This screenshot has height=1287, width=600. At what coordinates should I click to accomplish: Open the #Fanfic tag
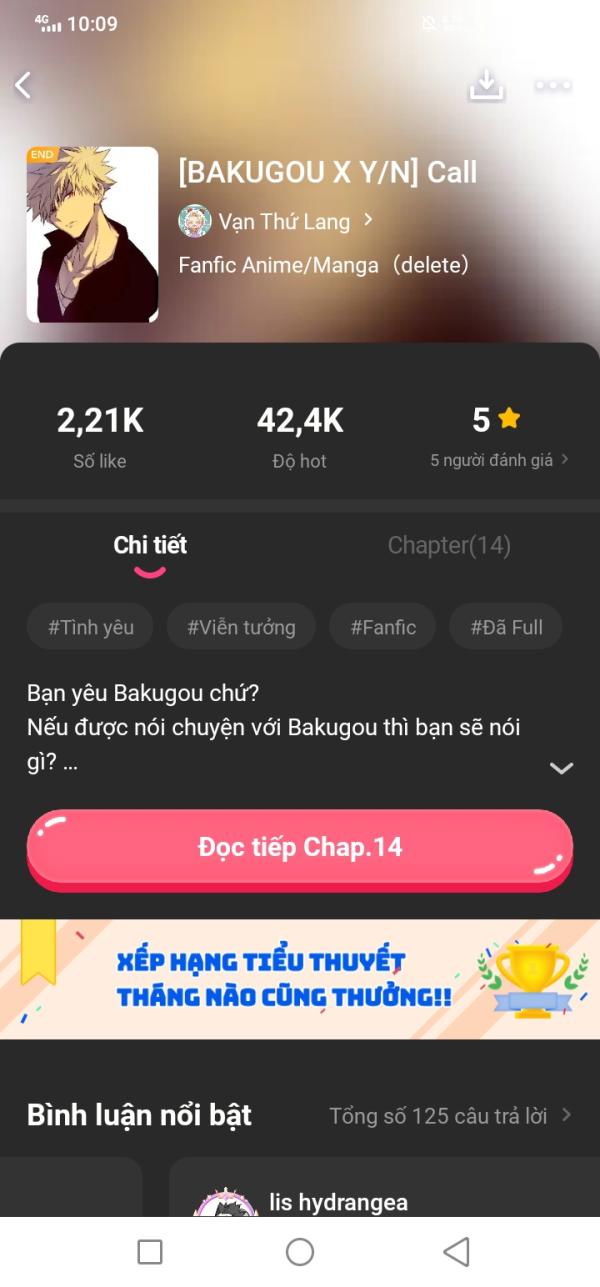(383, 627)
